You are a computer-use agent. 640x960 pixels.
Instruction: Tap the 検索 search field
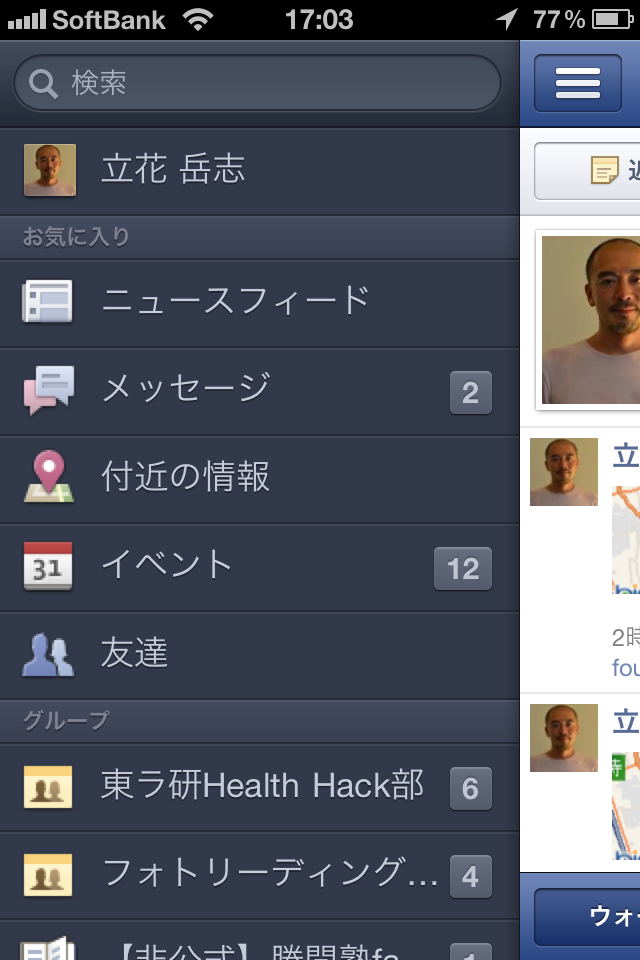(x=256, y=83)
